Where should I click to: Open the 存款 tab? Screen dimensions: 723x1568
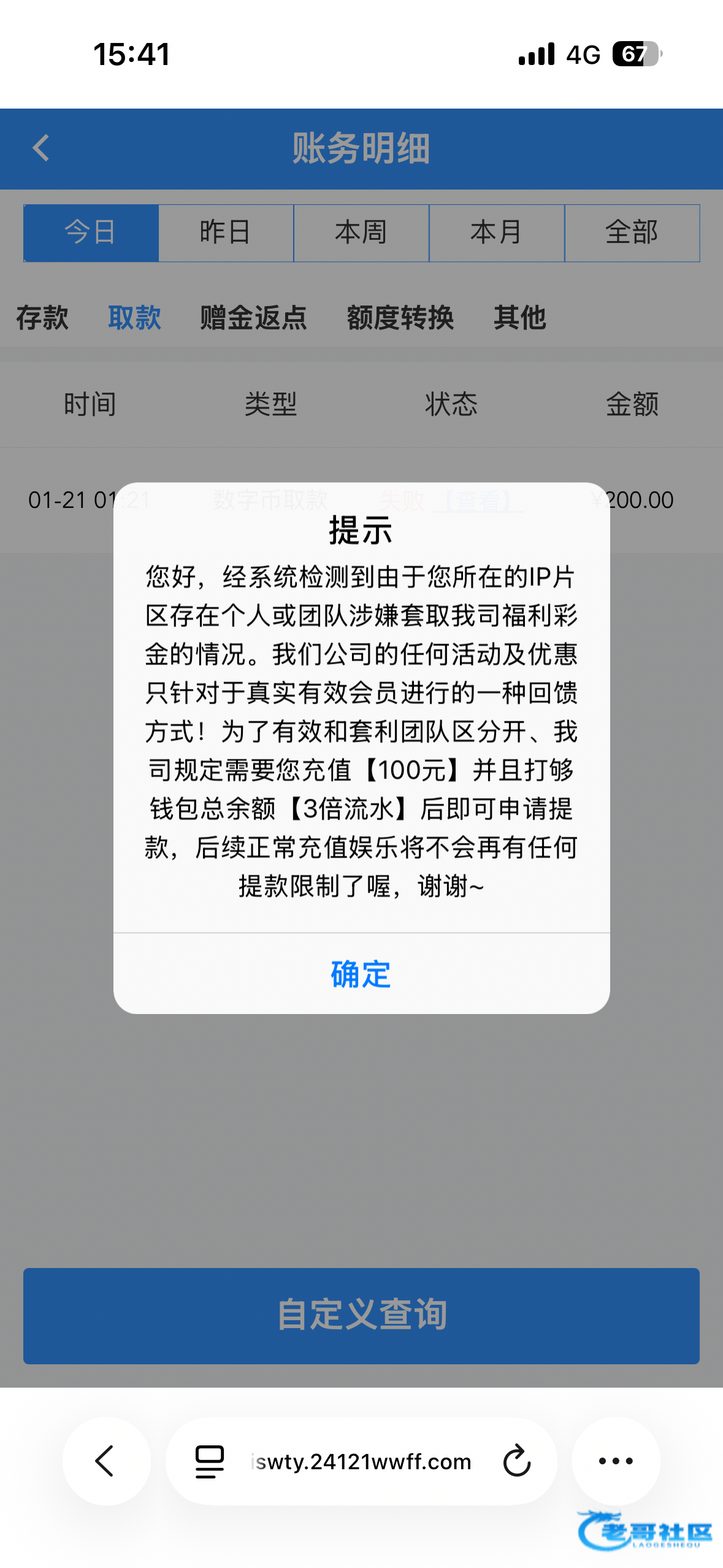click(42, 318)
